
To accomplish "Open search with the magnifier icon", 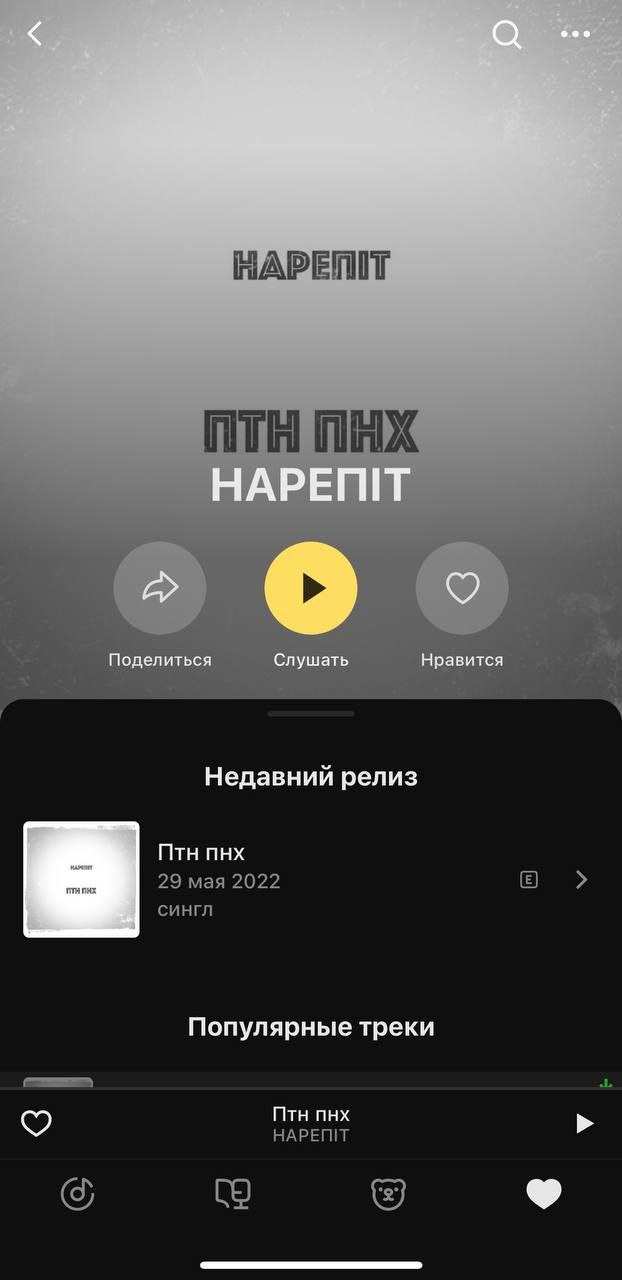I will [x=507, y=35].
